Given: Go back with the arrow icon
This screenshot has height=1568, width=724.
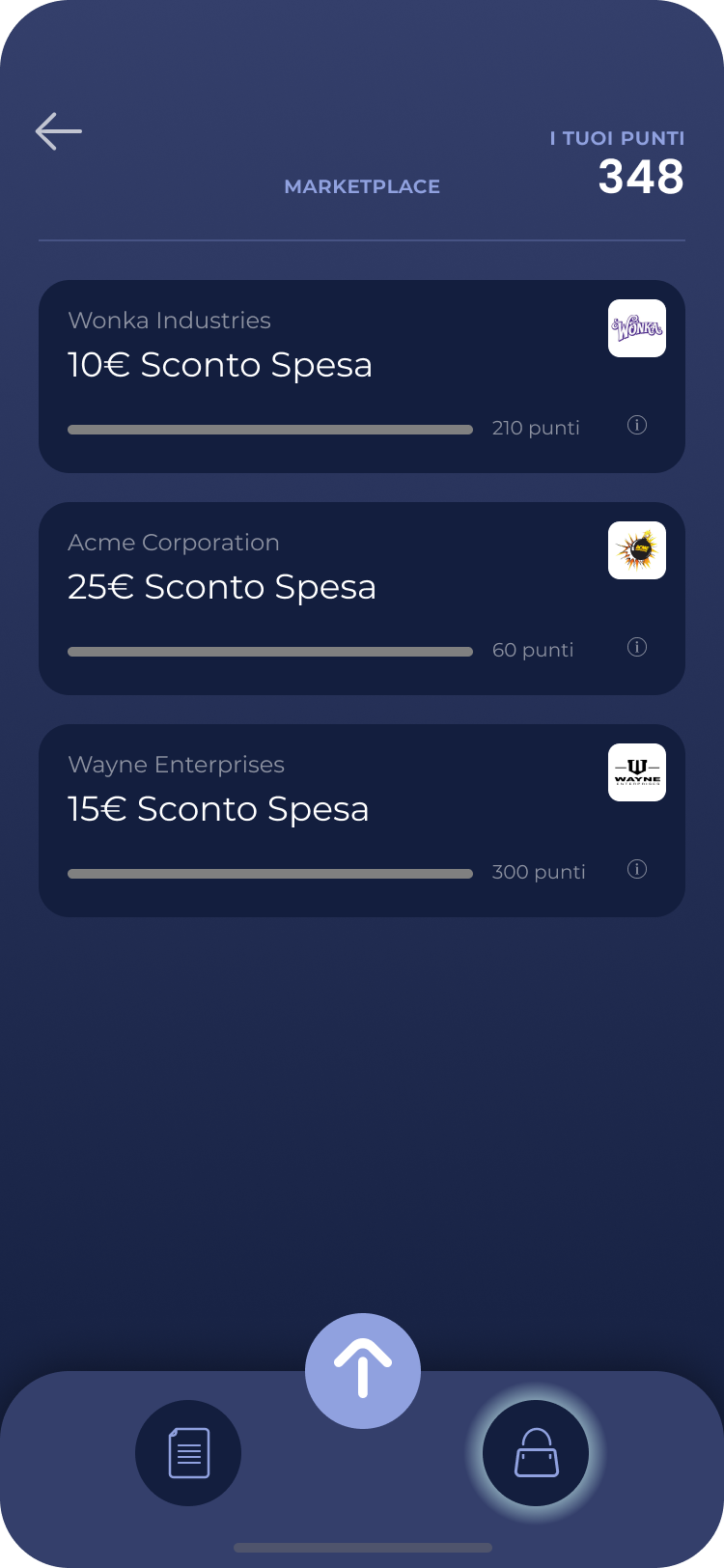Looking at the screenshot, I should [59, 131].
